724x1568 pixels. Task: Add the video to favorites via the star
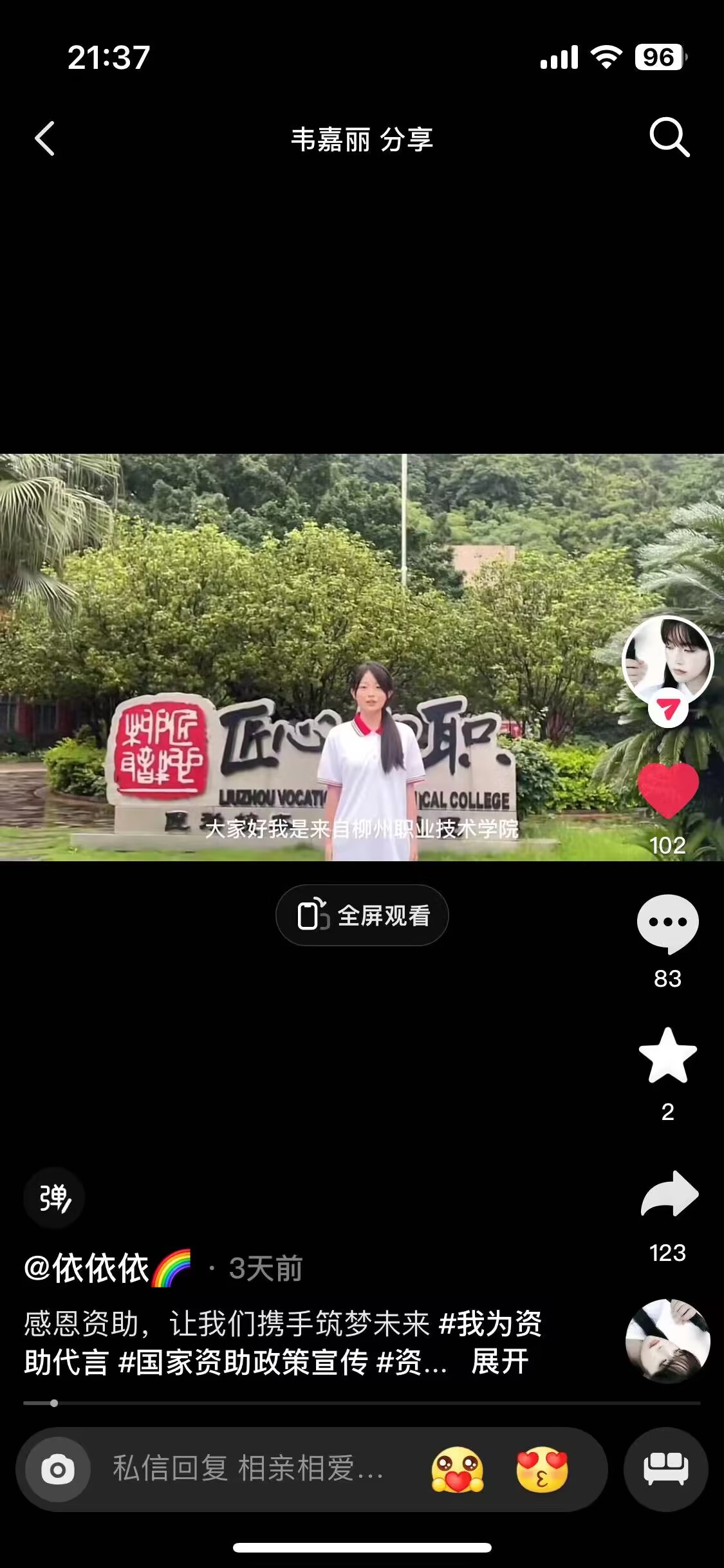(667, 1056)
